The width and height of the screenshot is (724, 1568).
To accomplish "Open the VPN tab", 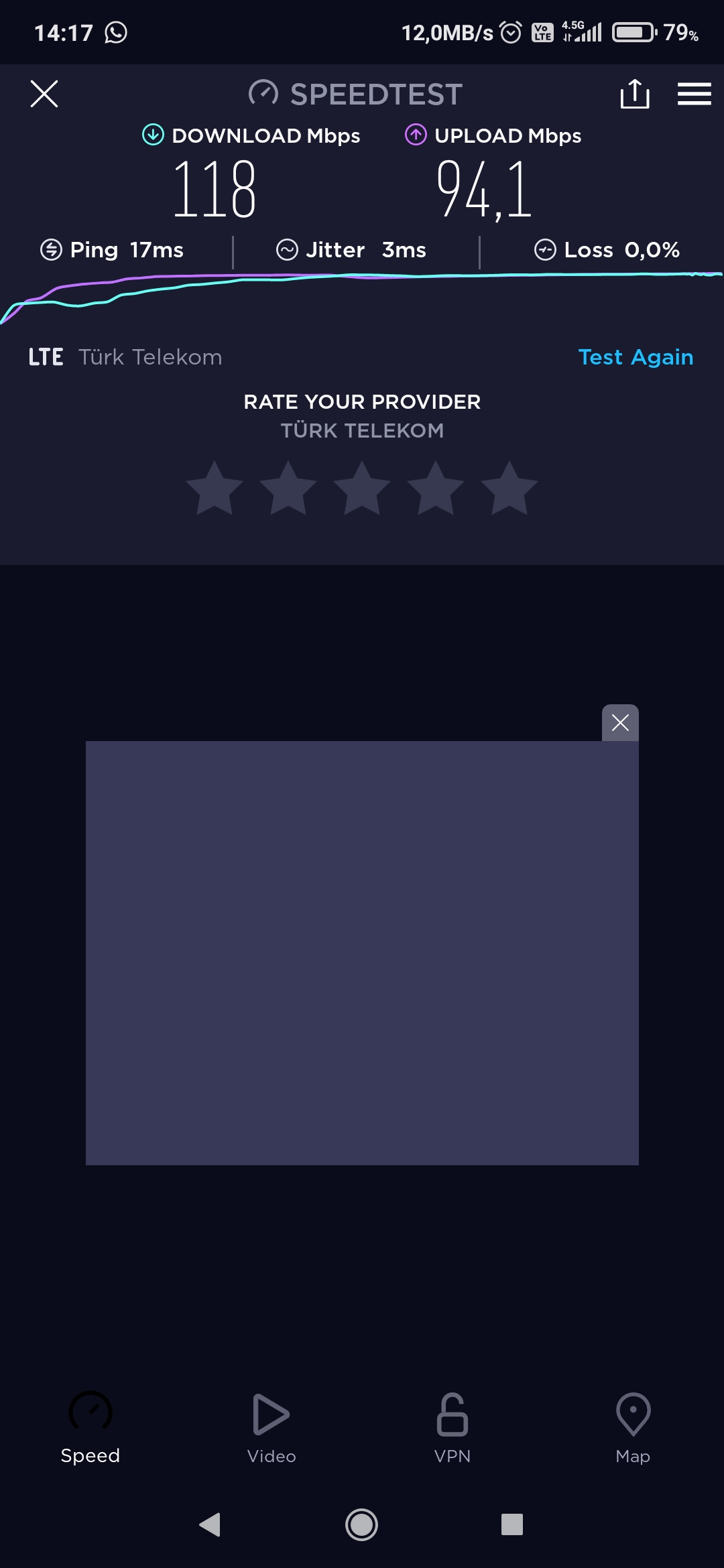I will tap(452, 1427).
